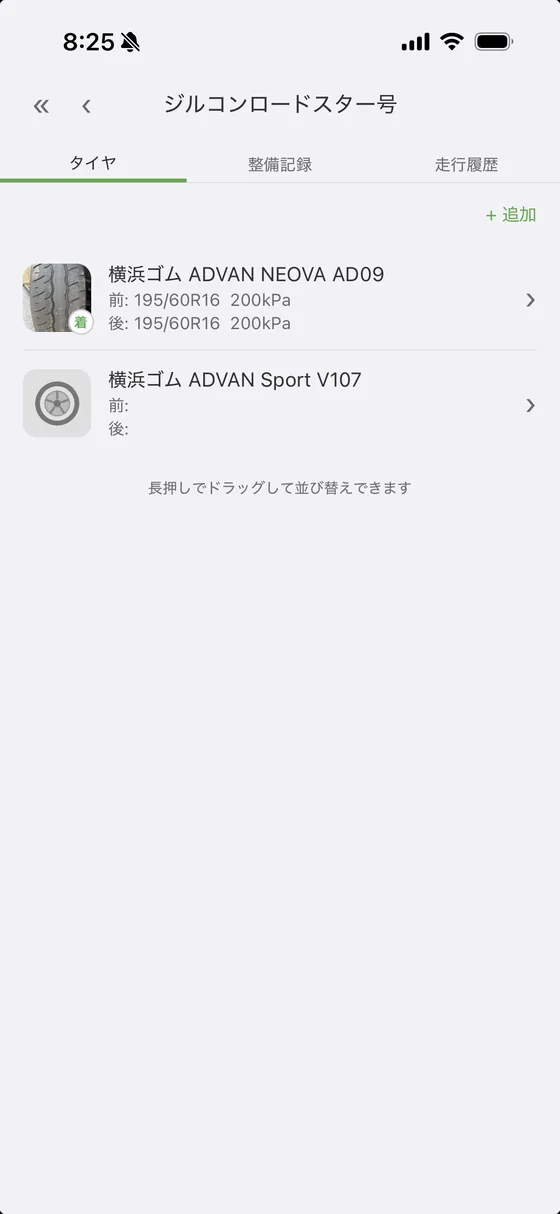Switch to the 整備記録 tab
Image resolution: width=560 pixels, height=1214 pixels.
tap(280, 164)
